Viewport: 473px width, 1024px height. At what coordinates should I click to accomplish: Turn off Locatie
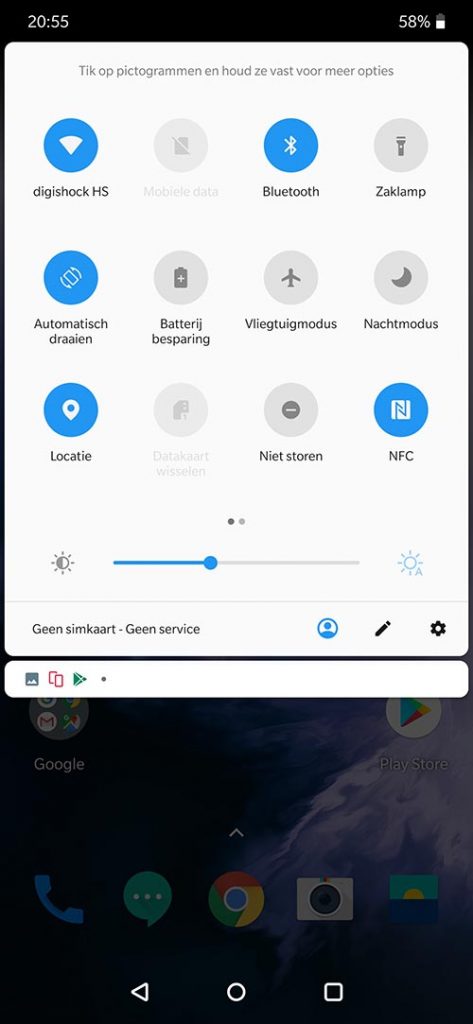(71, 409)
